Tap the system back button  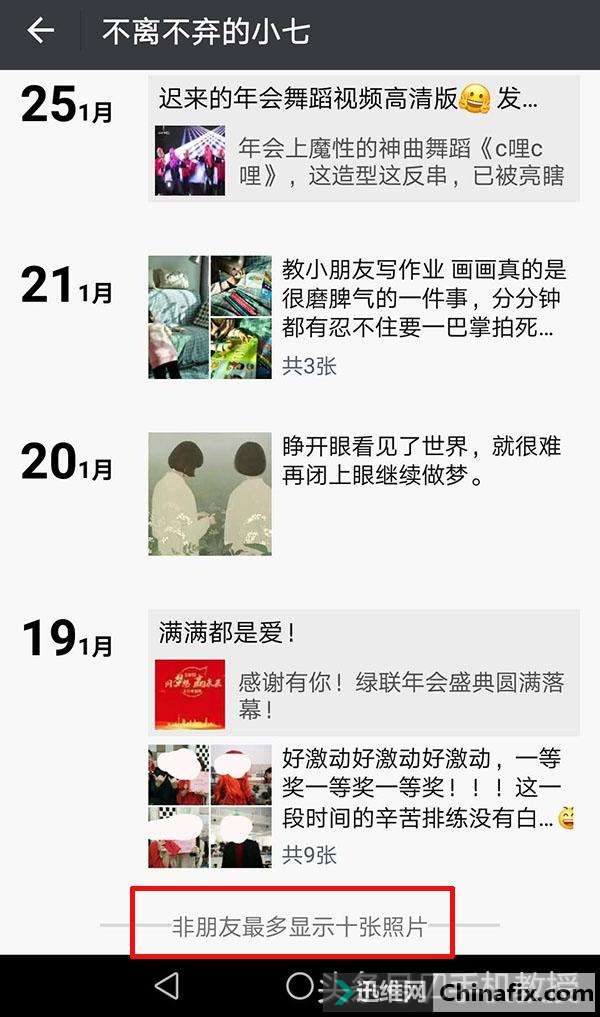(166, 986)
